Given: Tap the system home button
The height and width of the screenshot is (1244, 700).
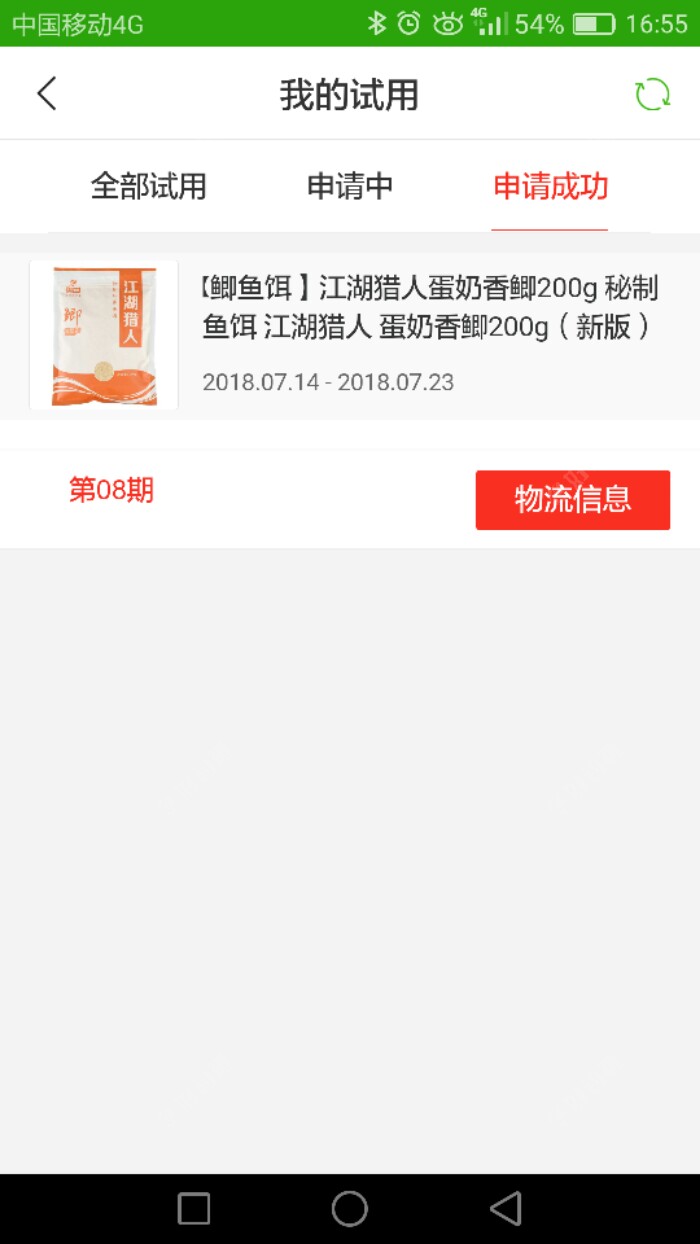Looking at the screenshot, I should [x=350, y=1208].
